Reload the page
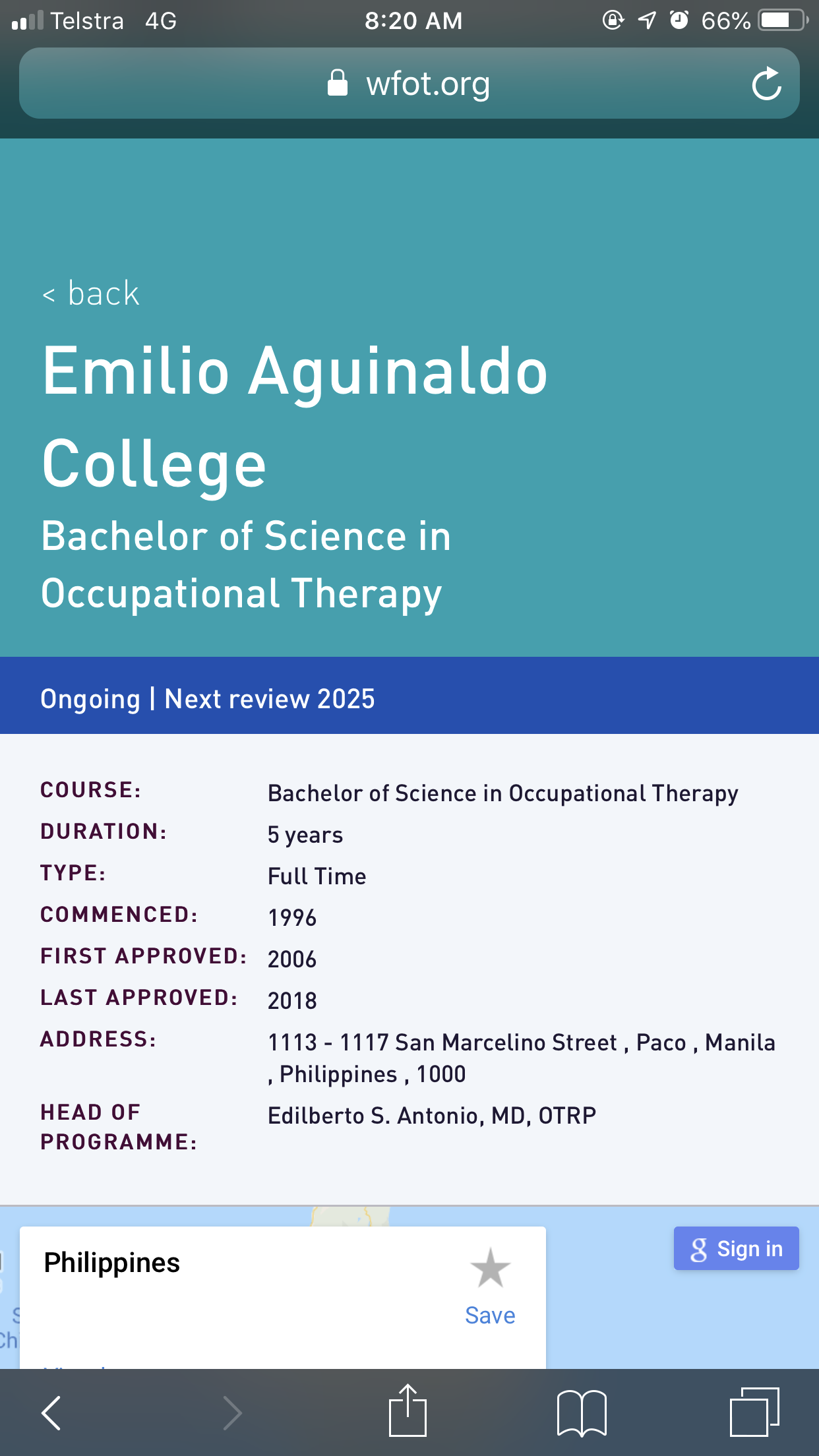819x1456 pixels. (766, 84)
